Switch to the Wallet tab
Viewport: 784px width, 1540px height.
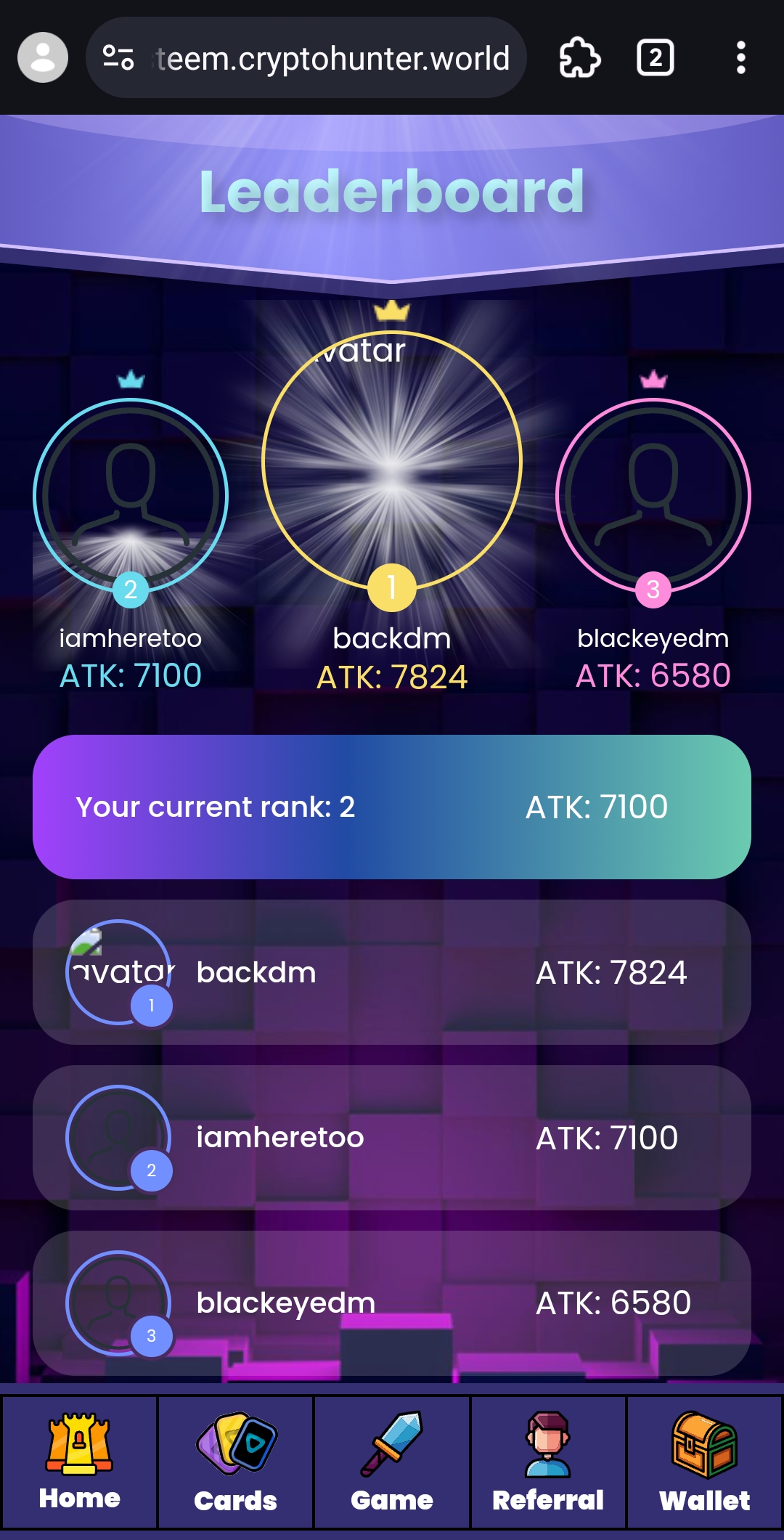704,1461
